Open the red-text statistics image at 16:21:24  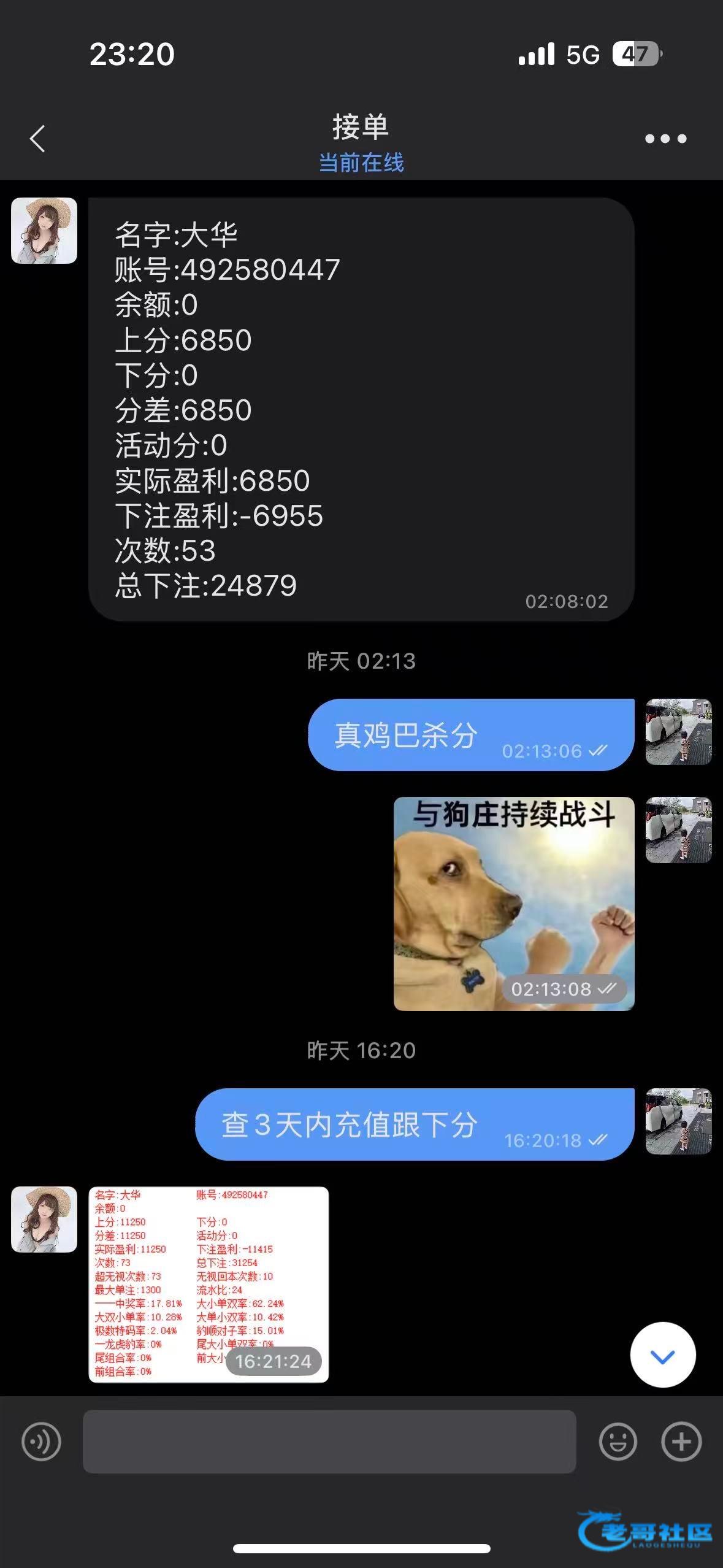[x=208, y=1285]
